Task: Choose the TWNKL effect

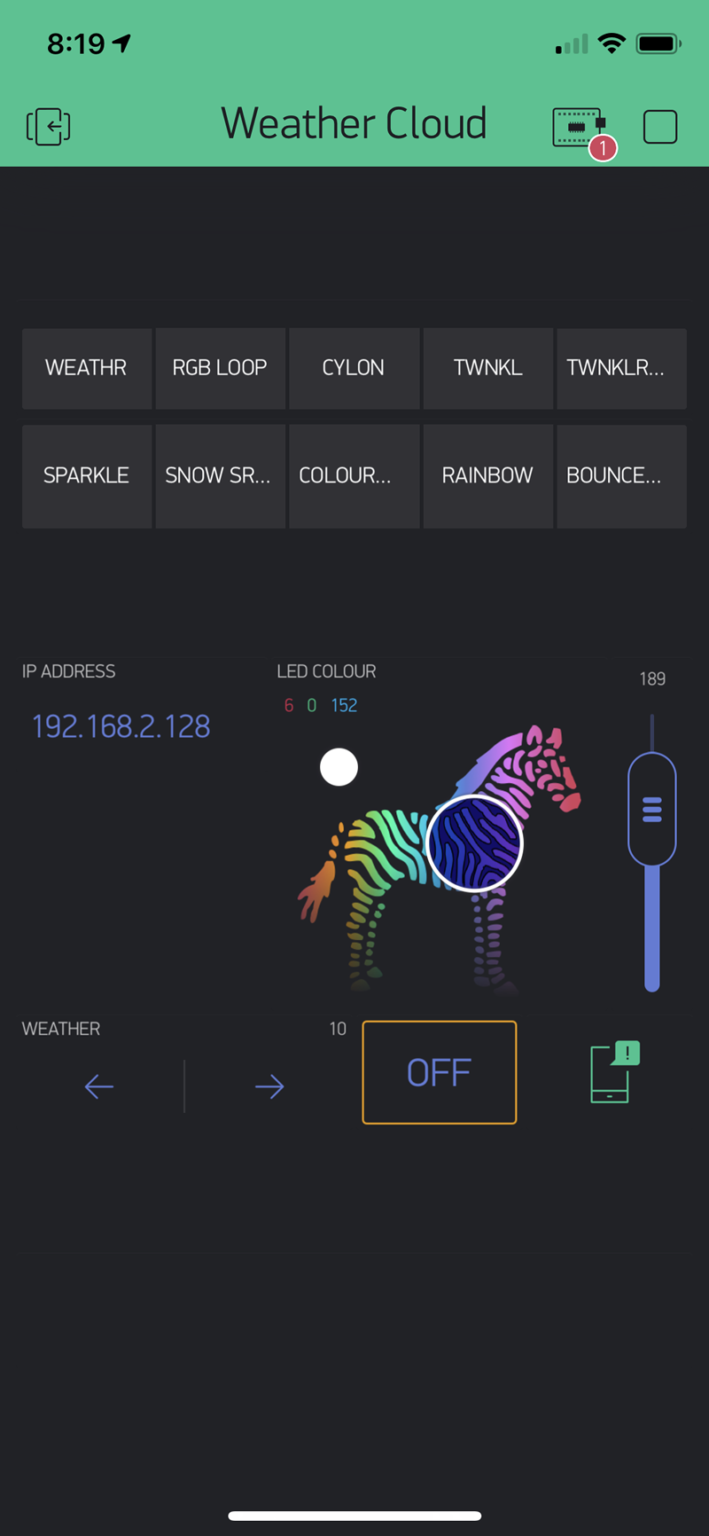Action: [488, 367]
